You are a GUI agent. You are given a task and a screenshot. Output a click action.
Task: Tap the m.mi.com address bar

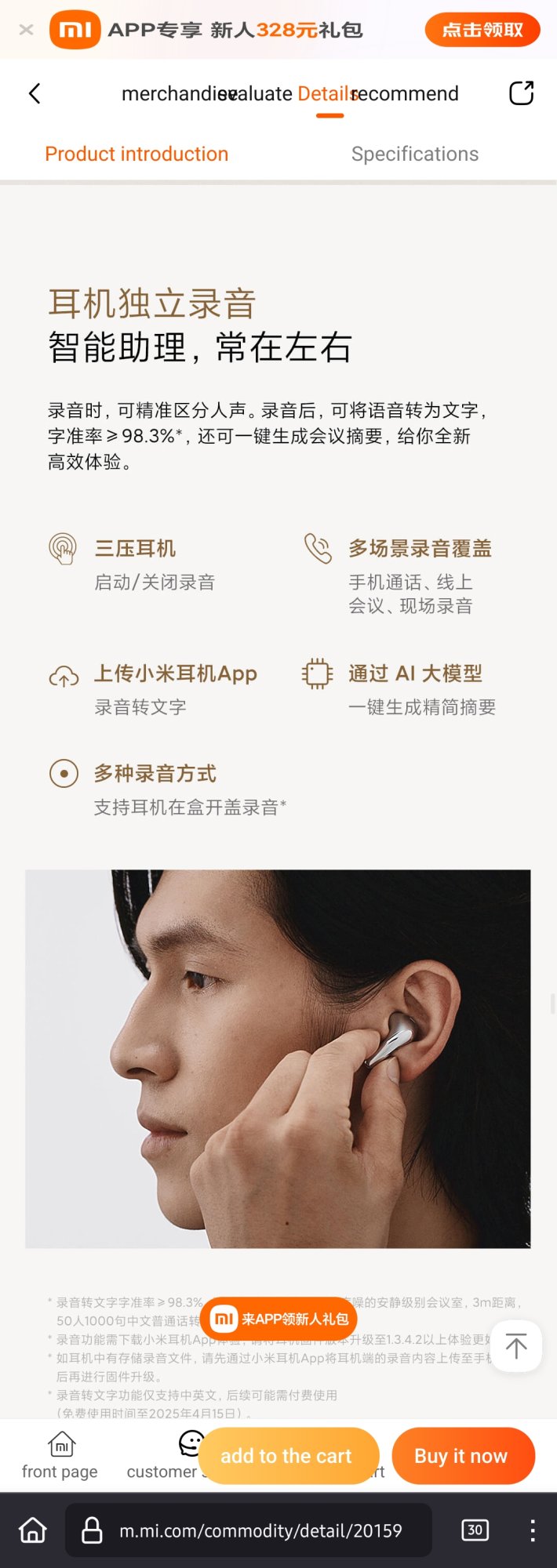click(249, 1530)
